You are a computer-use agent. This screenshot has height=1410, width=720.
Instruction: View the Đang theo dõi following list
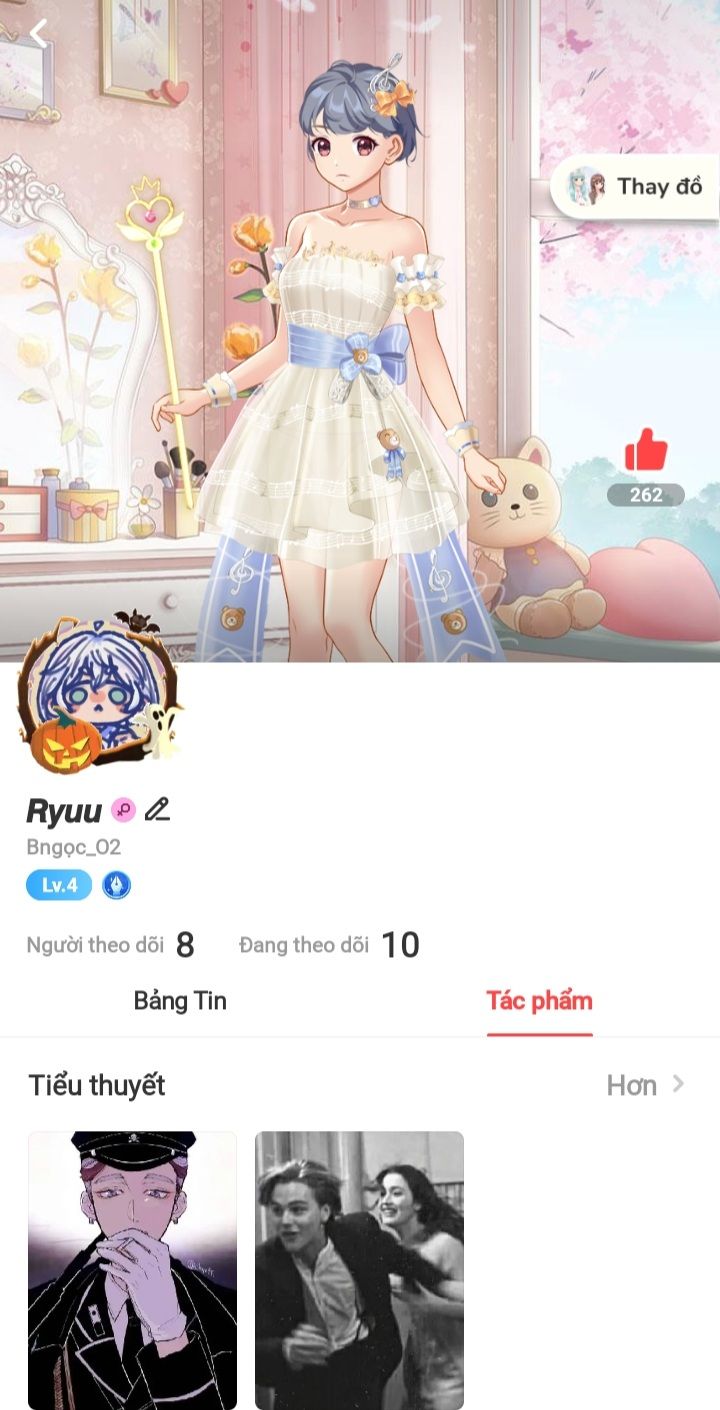(329, 945)
